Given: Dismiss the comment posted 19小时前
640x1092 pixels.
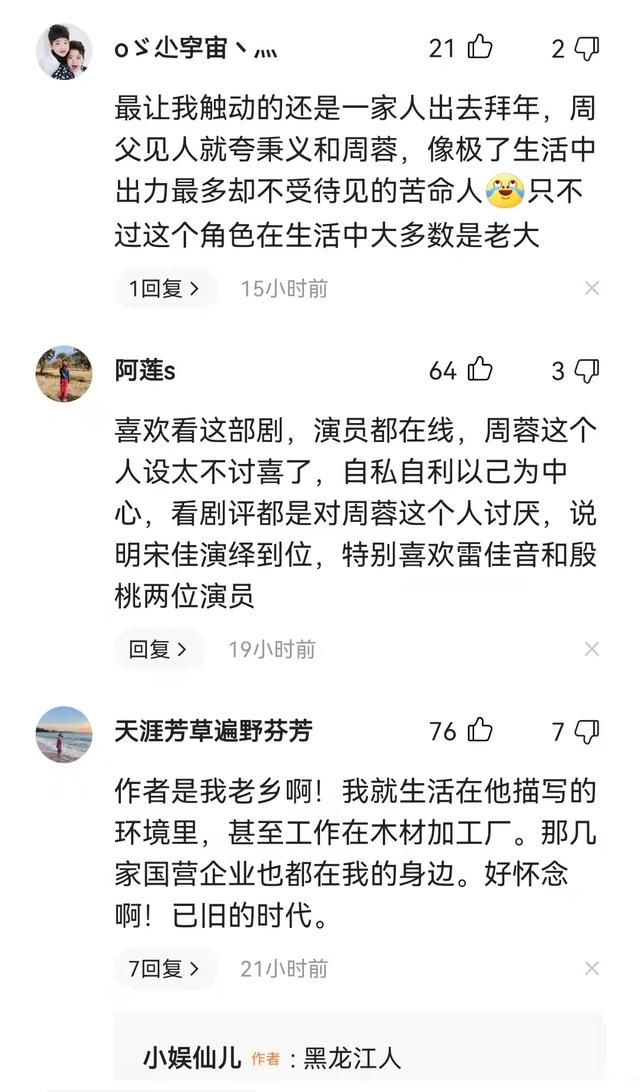Looking at the screenshot, I should coord(592,649).
